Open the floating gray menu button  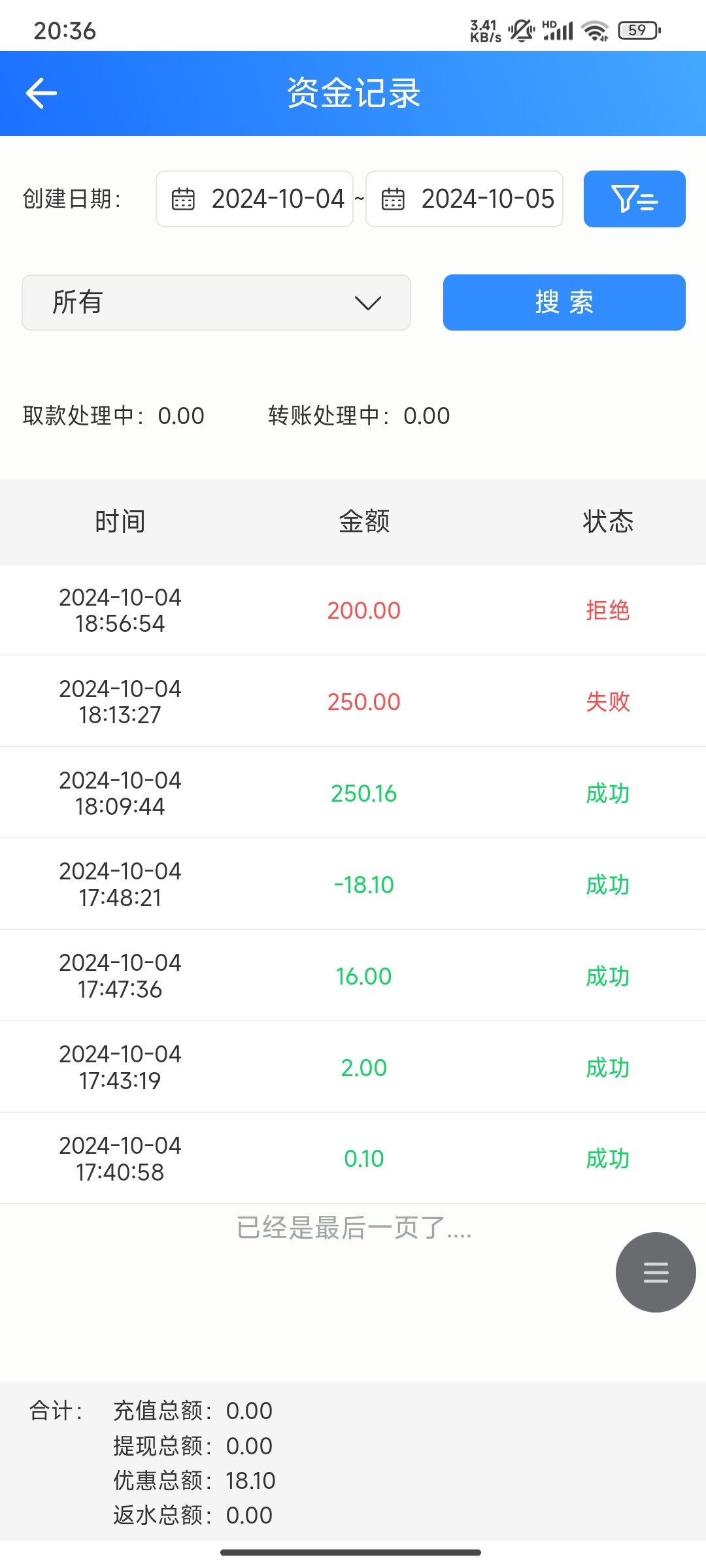point(656,1272)
